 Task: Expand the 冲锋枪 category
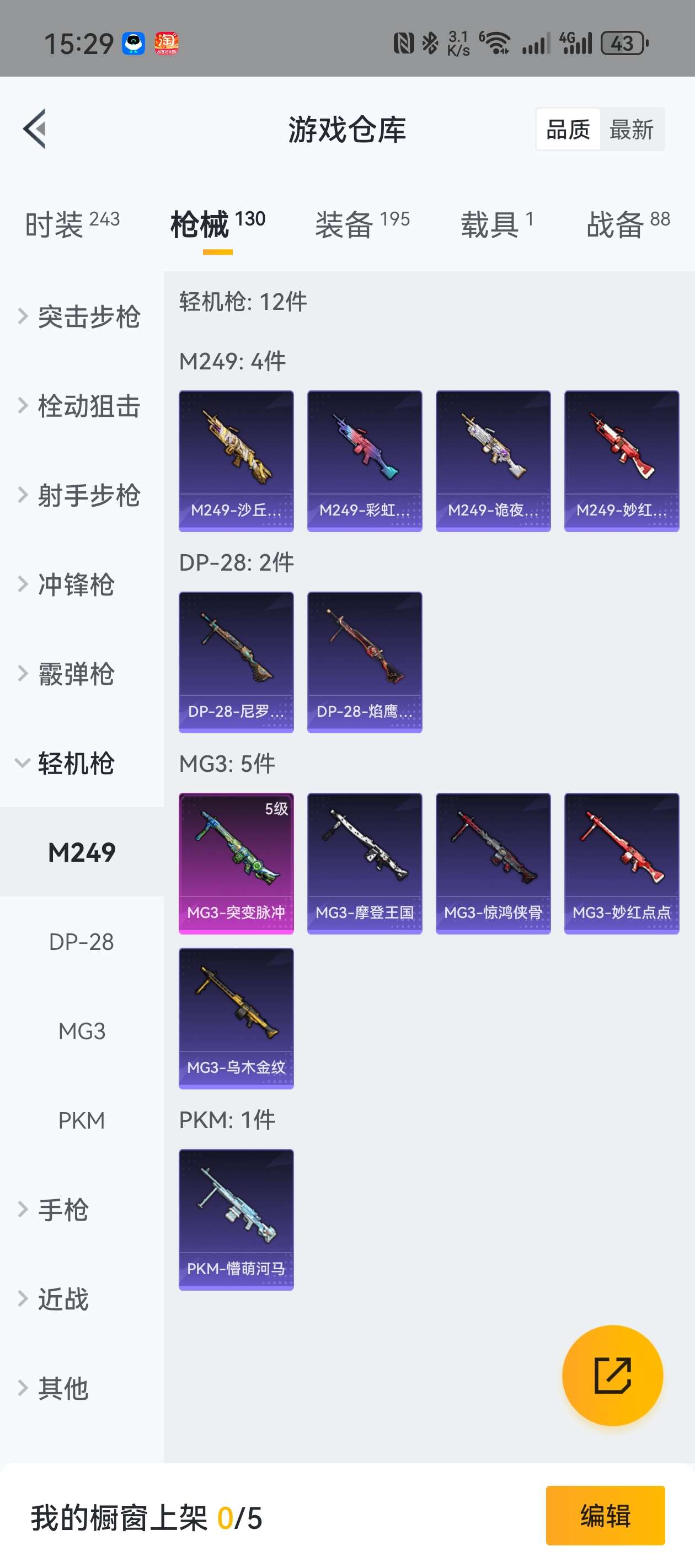click(x=76, y=584)
